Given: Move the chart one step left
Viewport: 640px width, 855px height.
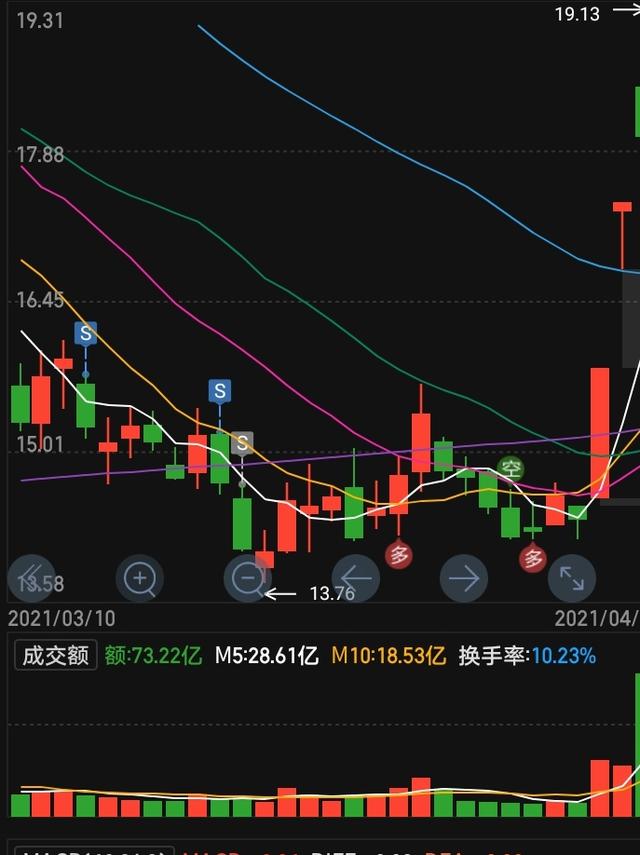Looking at the screenshot, I should pyautogui.click(x=355, y=577).
